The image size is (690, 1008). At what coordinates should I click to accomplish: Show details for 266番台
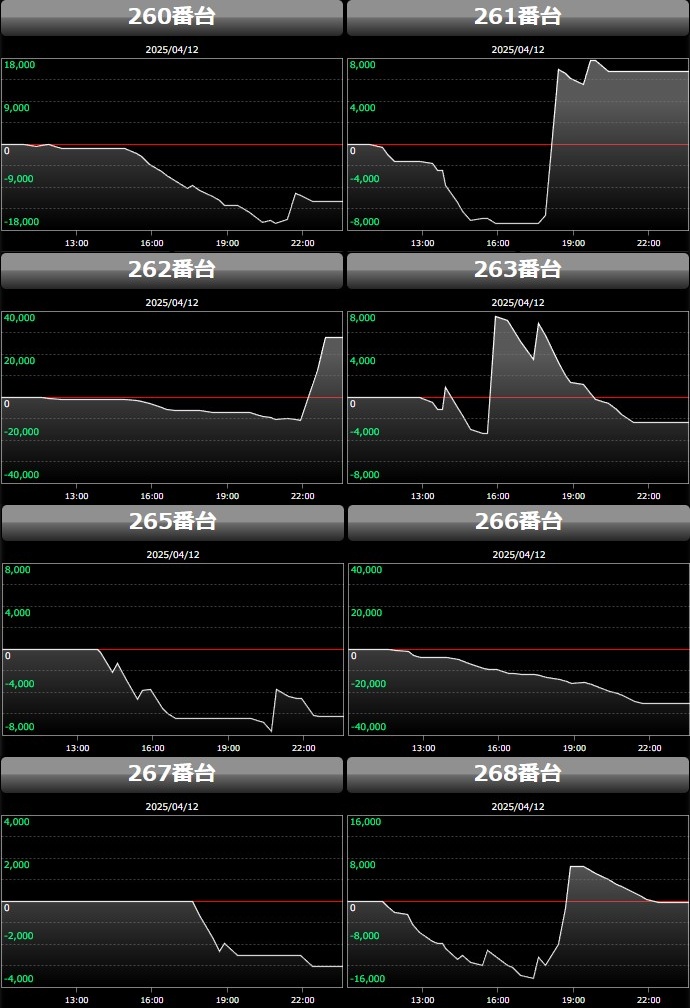[x=518, y=522]
